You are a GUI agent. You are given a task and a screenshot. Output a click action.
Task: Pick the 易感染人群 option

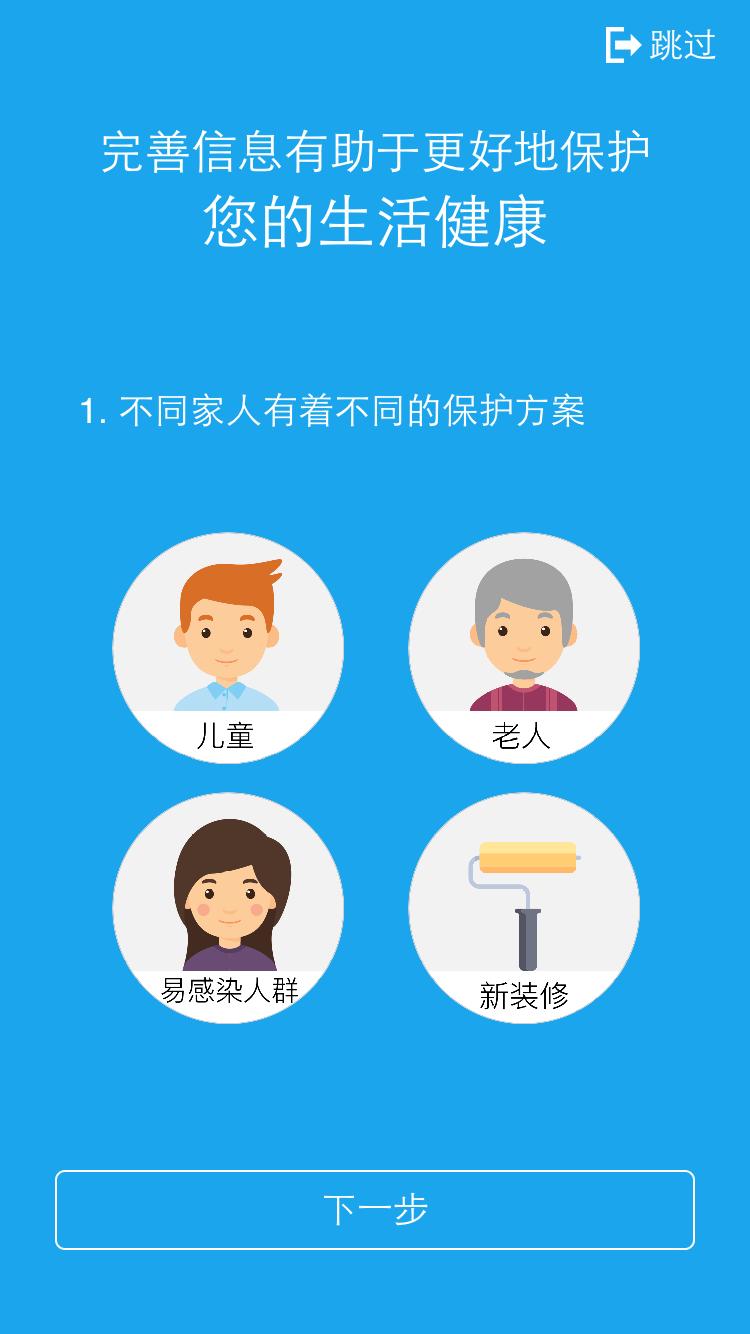click(x=228, y=908)
